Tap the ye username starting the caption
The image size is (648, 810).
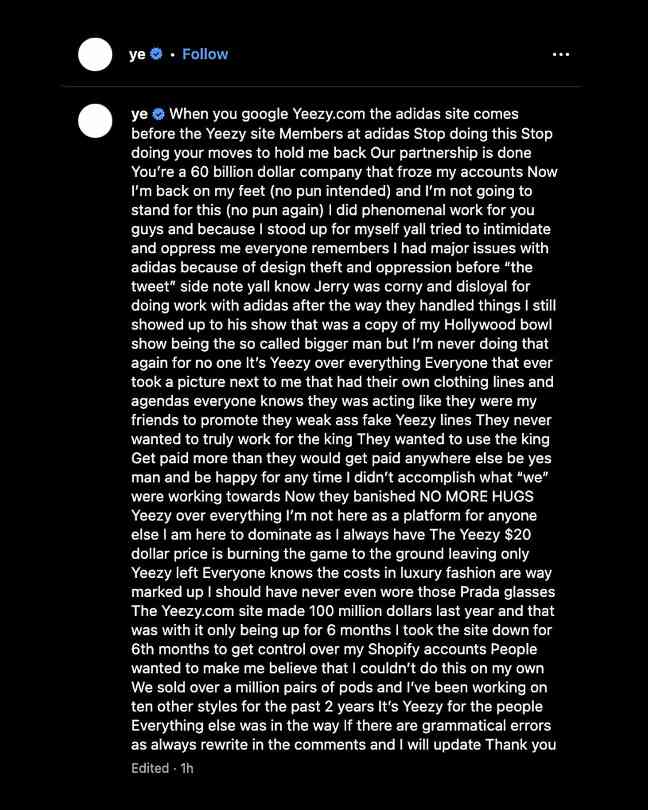[x=139, y=115]
